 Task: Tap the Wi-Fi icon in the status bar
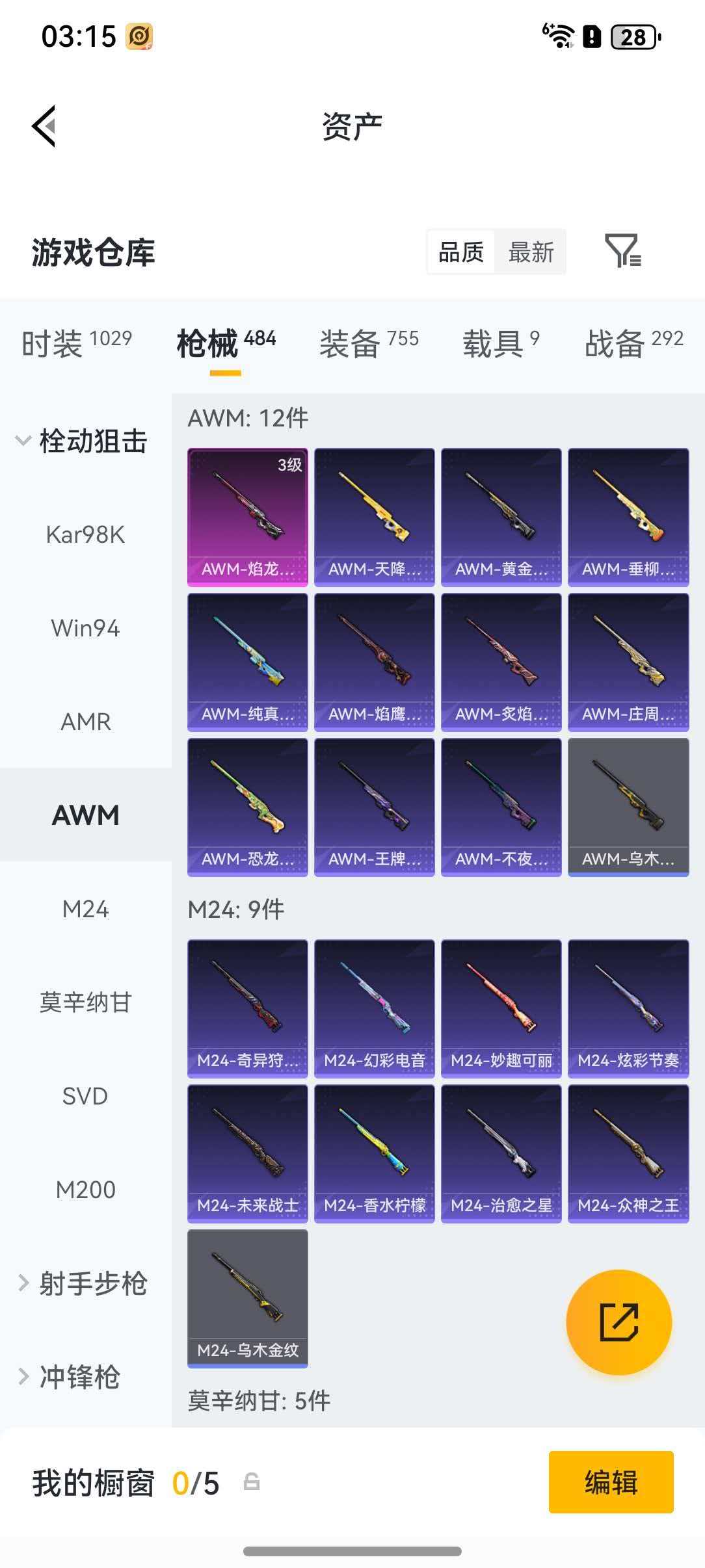[x=561, y=37]
